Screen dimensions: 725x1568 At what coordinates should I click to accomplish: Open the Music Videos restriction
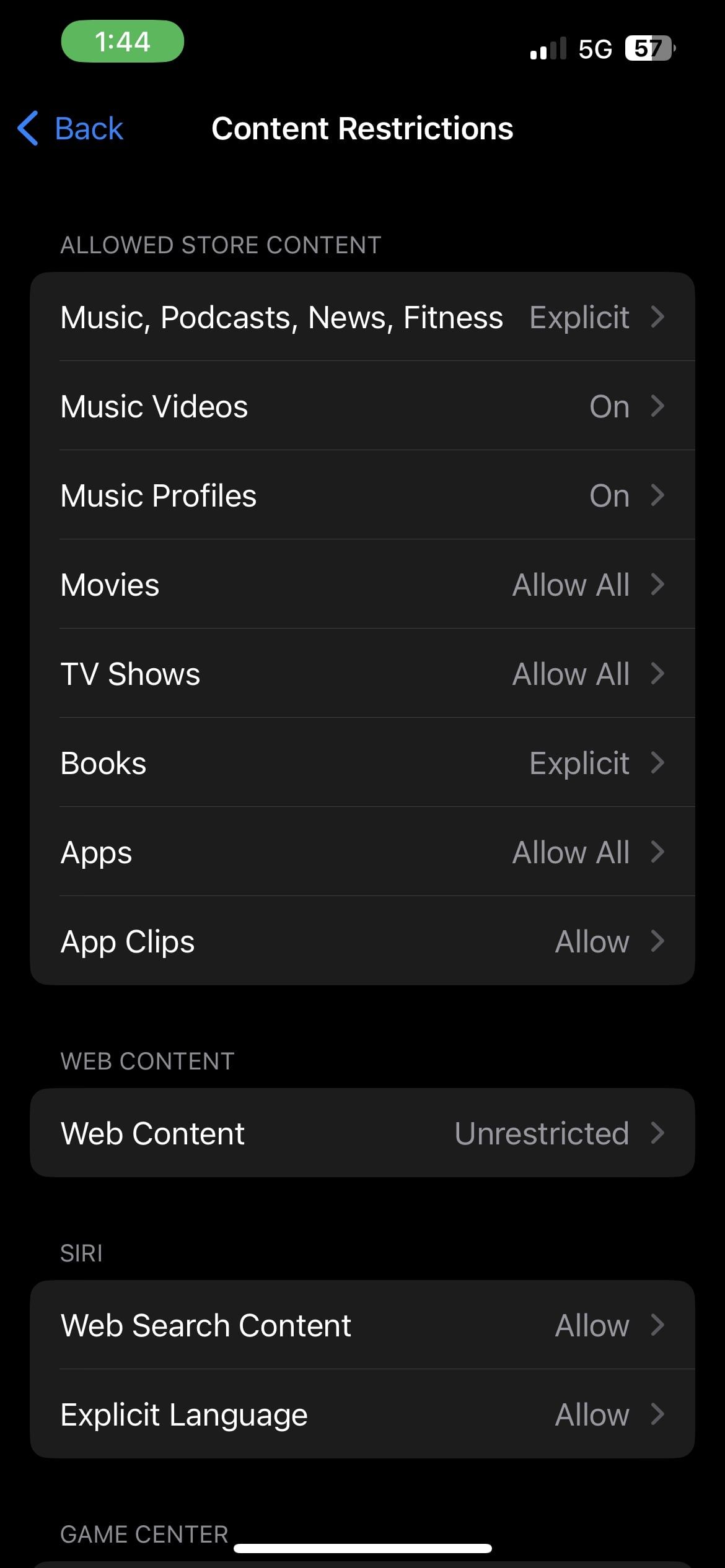pos(362,406)
